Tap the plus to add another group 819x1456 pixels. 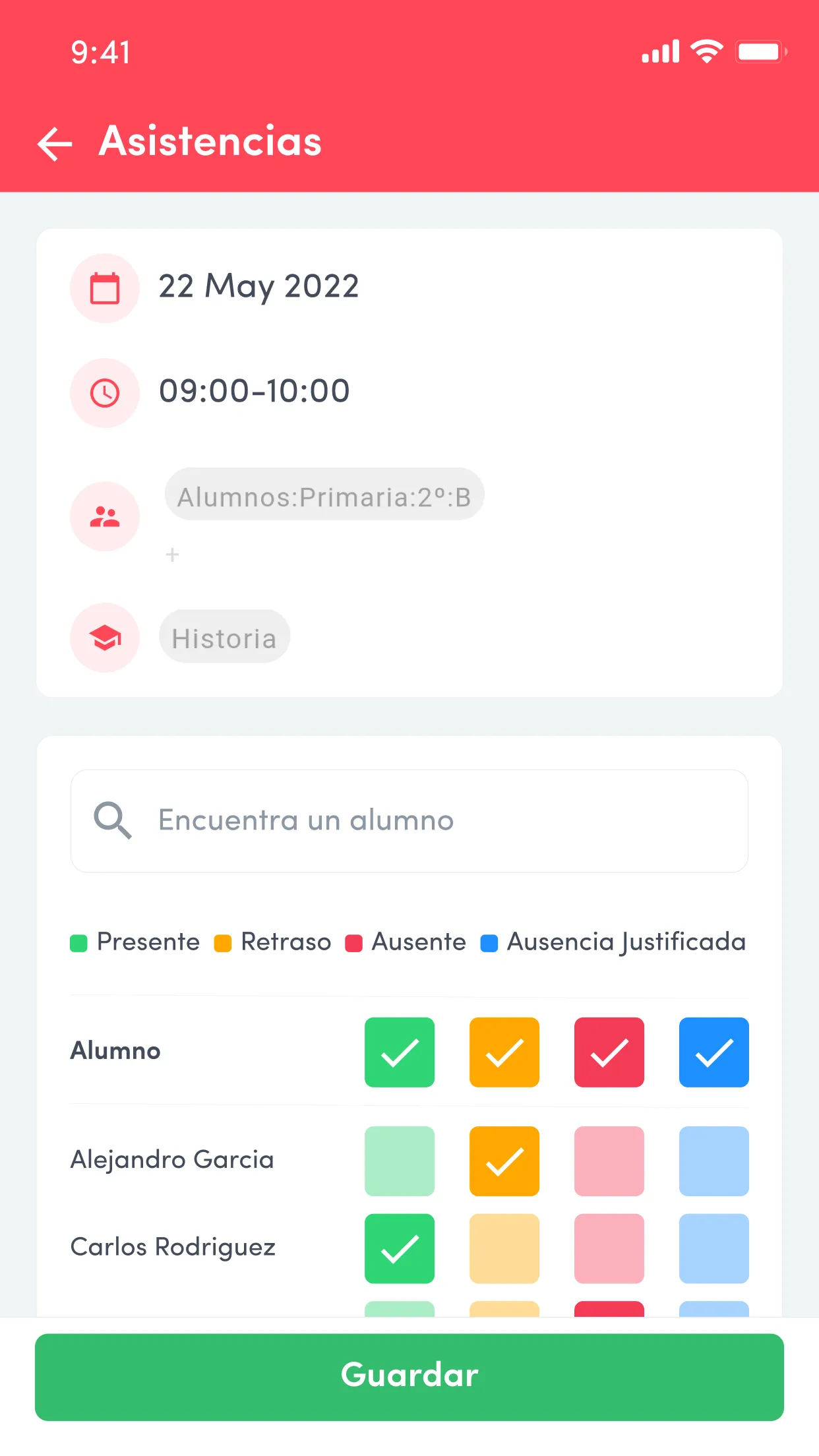pyautogui.click(x=172, y=555)
